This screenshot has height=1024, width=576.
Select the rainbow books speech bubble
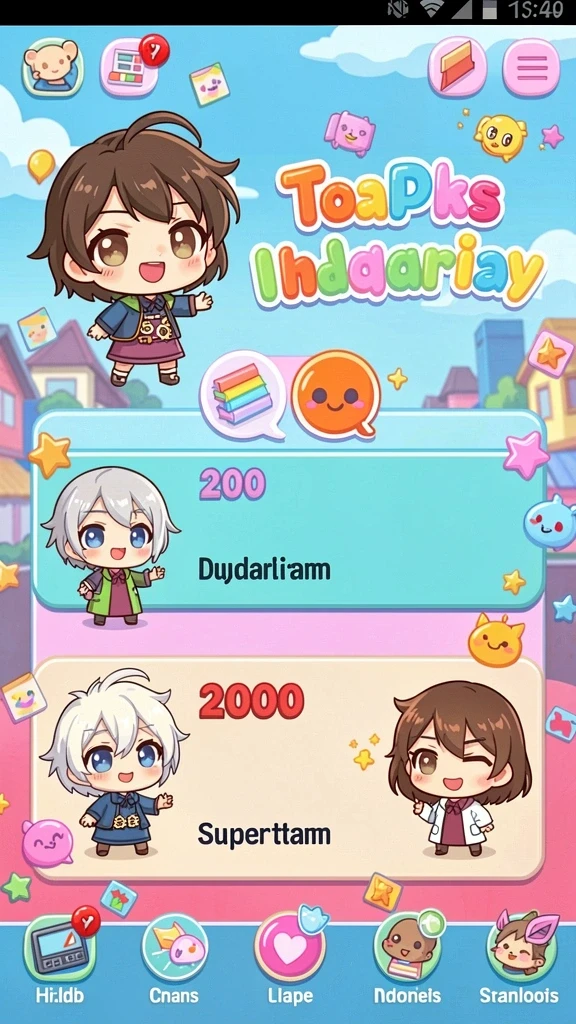click(244, 394)
